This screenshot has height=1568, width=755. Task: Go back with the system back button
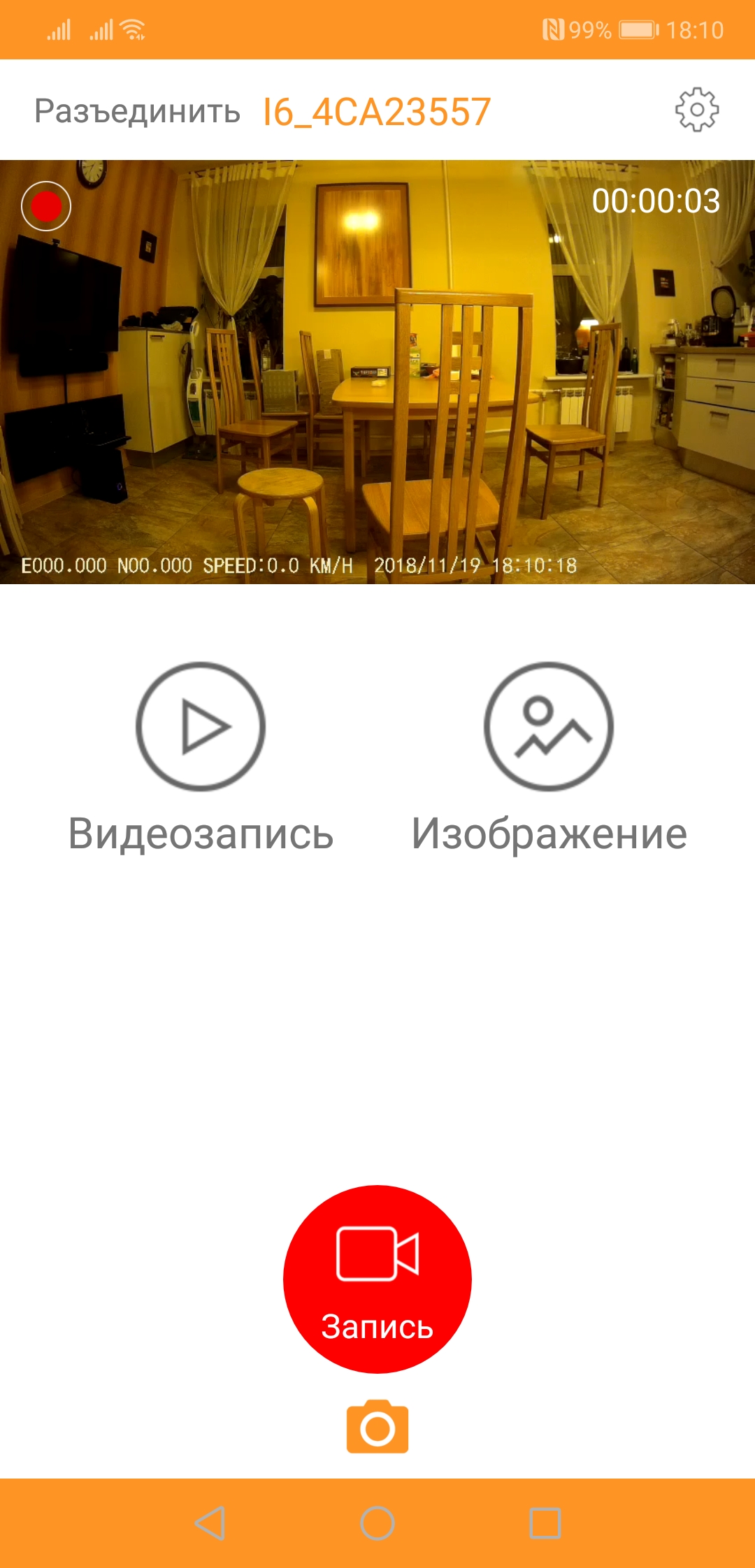[x=210, y=1523]
